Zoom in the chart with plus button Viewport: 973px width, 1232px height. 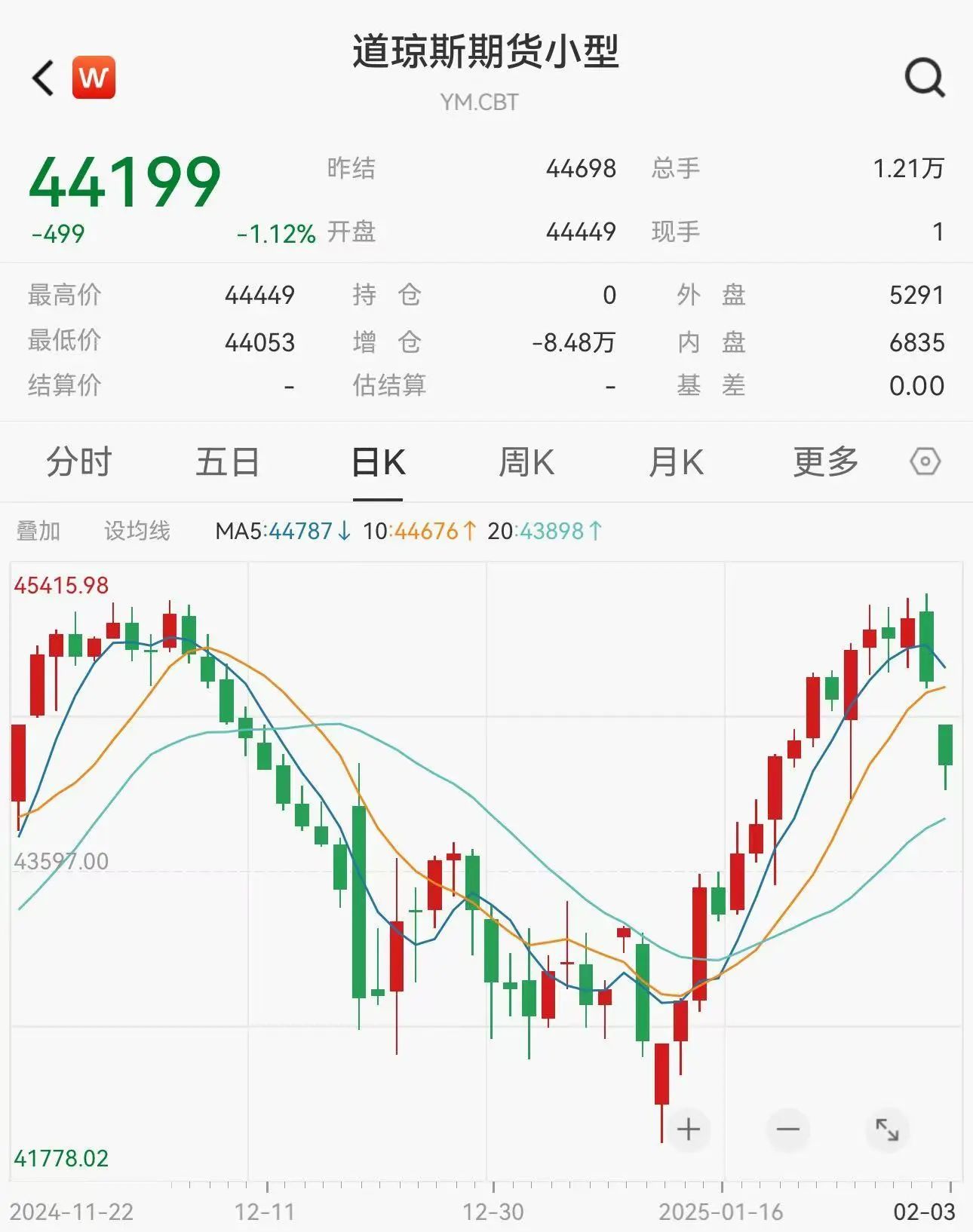click(688, 1129)
